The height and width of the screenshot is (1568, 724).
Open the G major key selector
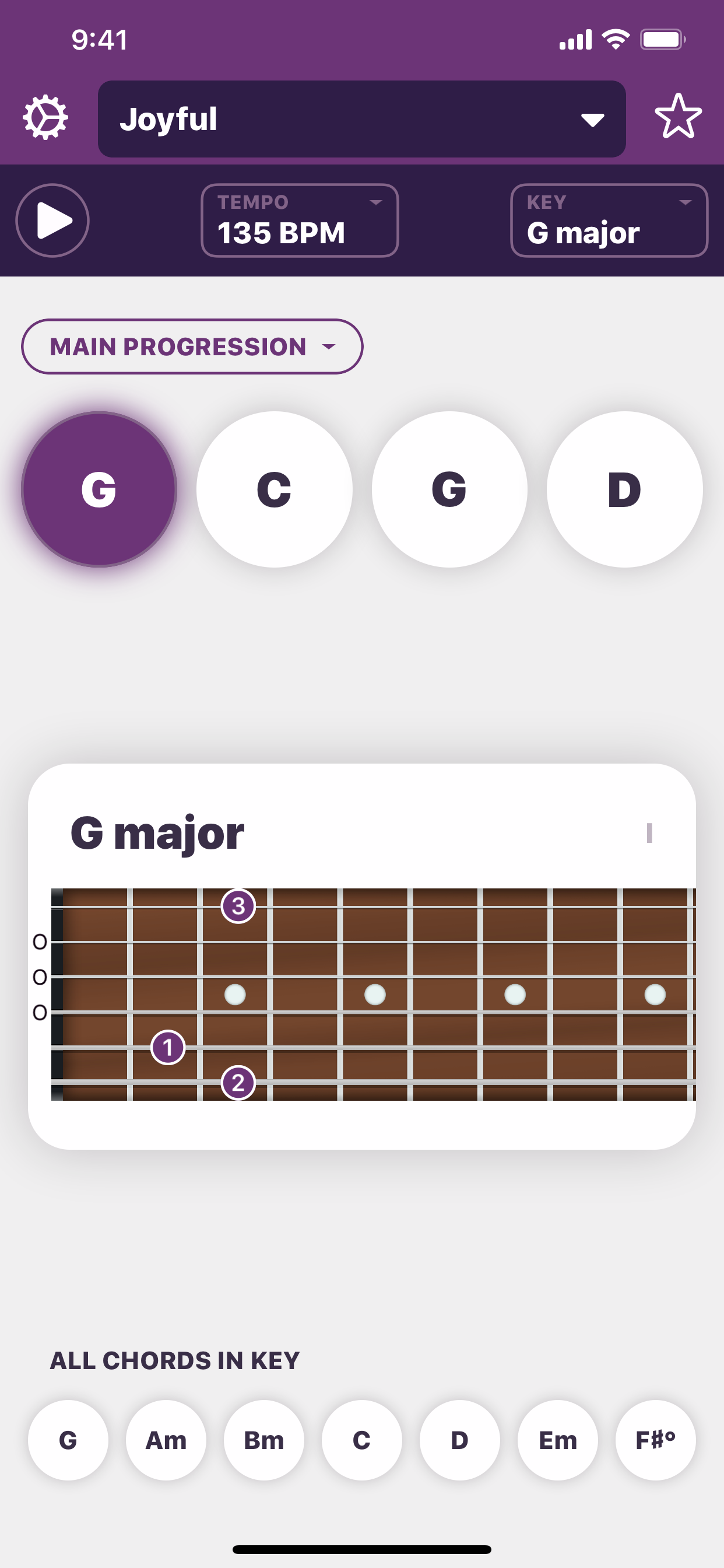click(x=609, y=220)
